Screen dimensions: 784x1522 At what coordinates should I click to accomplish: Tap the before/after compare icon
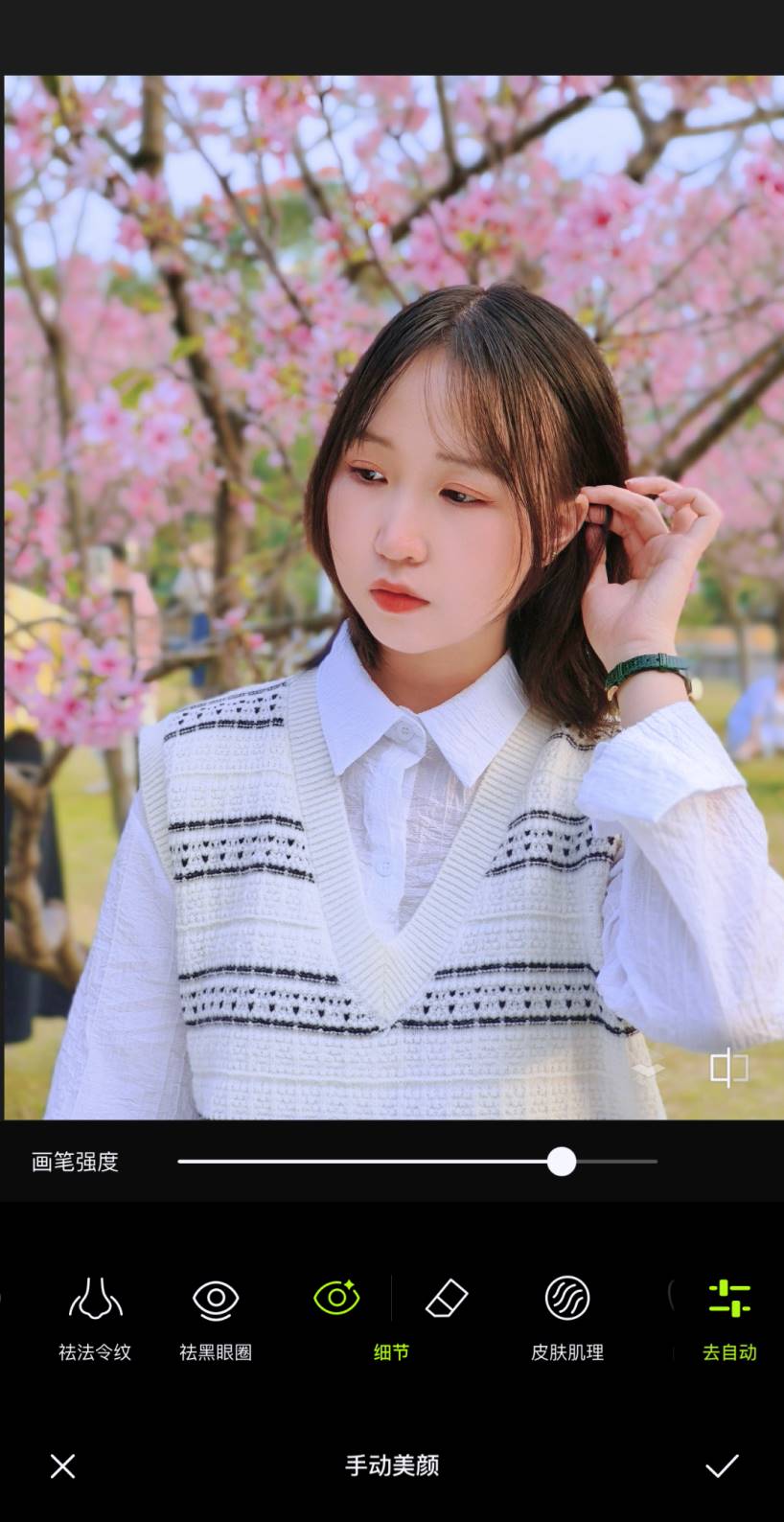[x=728, y=1067]
